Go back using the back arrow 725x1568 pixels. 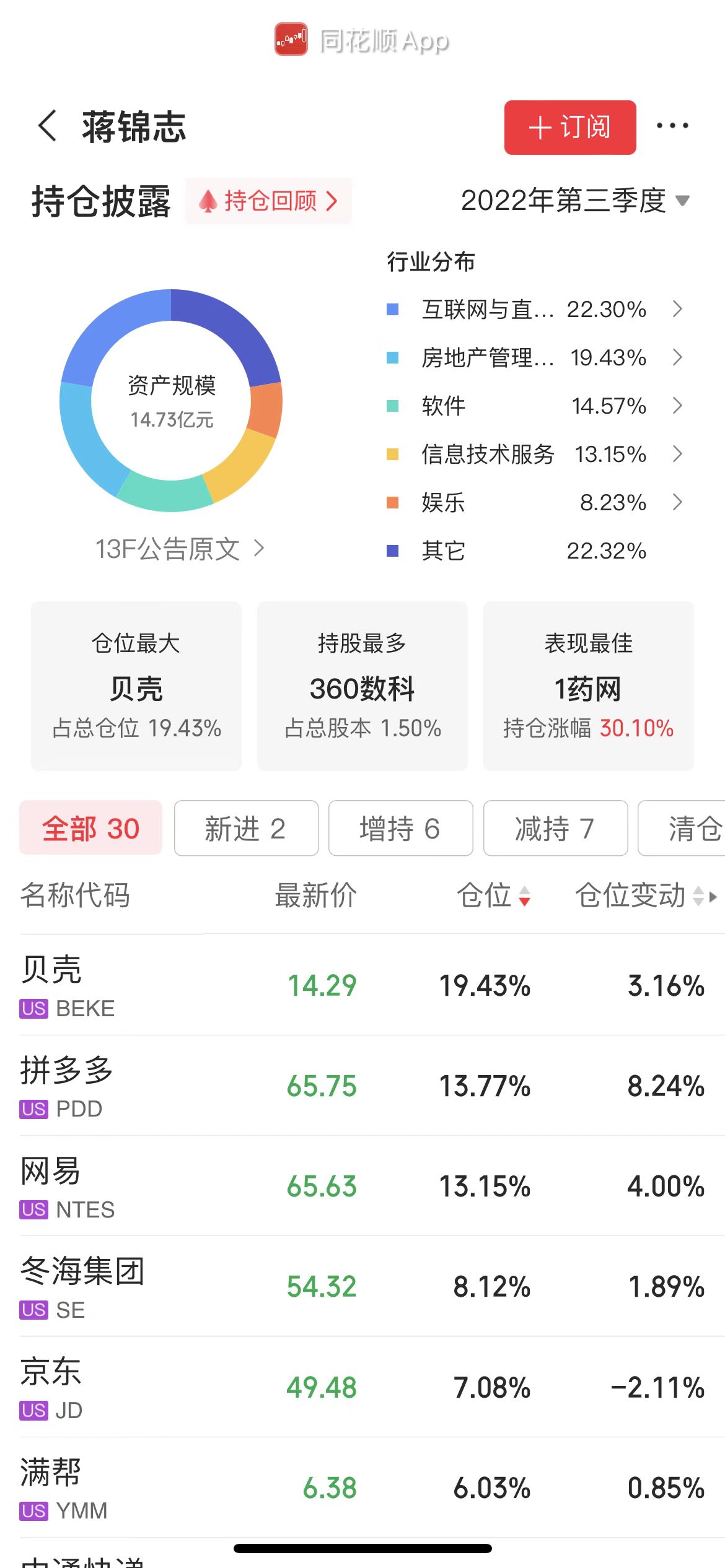[x=48, y=126]
